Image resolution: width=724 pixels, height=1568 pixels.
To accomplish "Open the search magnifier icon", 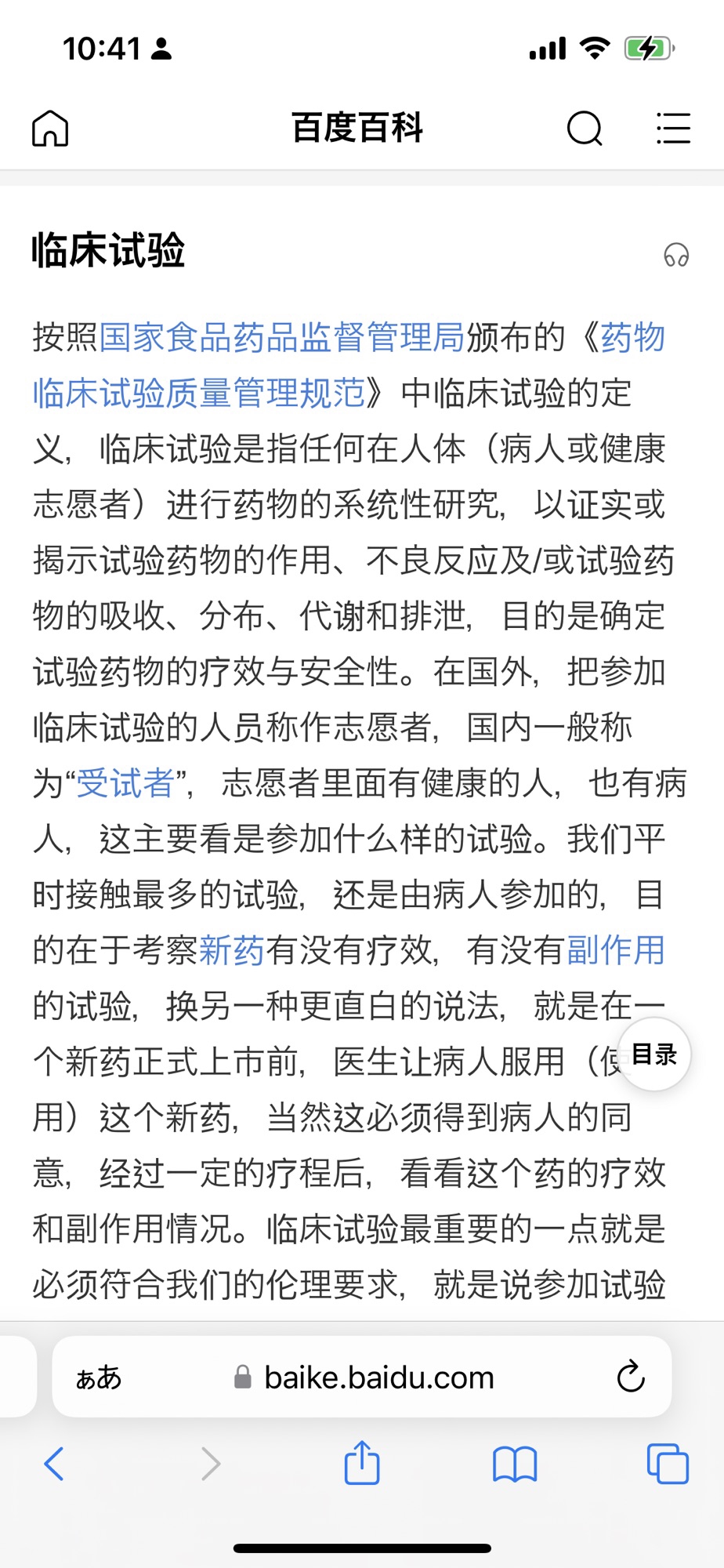I will [x=585, y=128].
